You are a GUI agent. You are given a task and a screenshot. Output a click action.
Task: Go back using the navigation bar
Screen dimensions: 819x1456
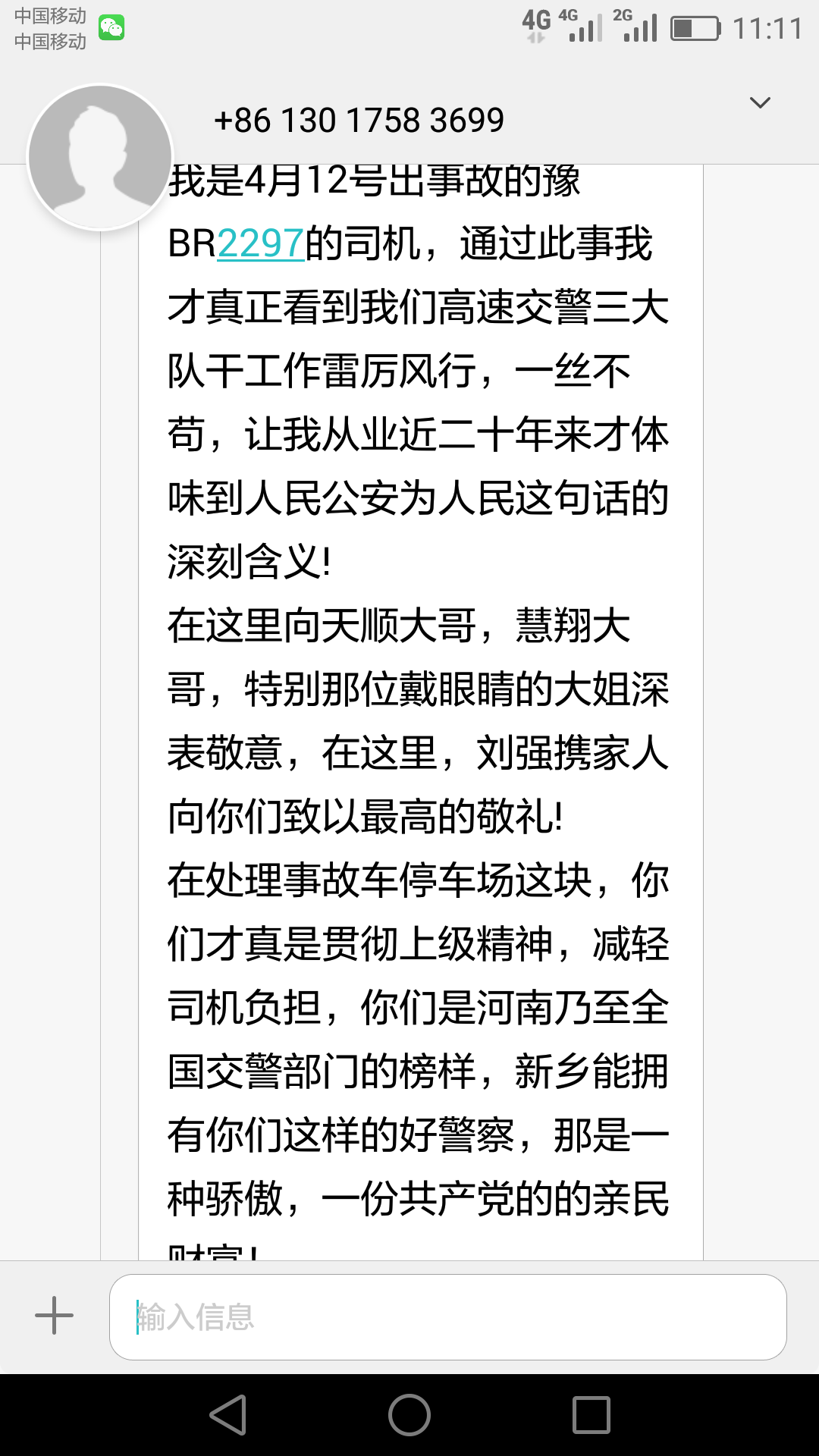(x=227, y=1415)
